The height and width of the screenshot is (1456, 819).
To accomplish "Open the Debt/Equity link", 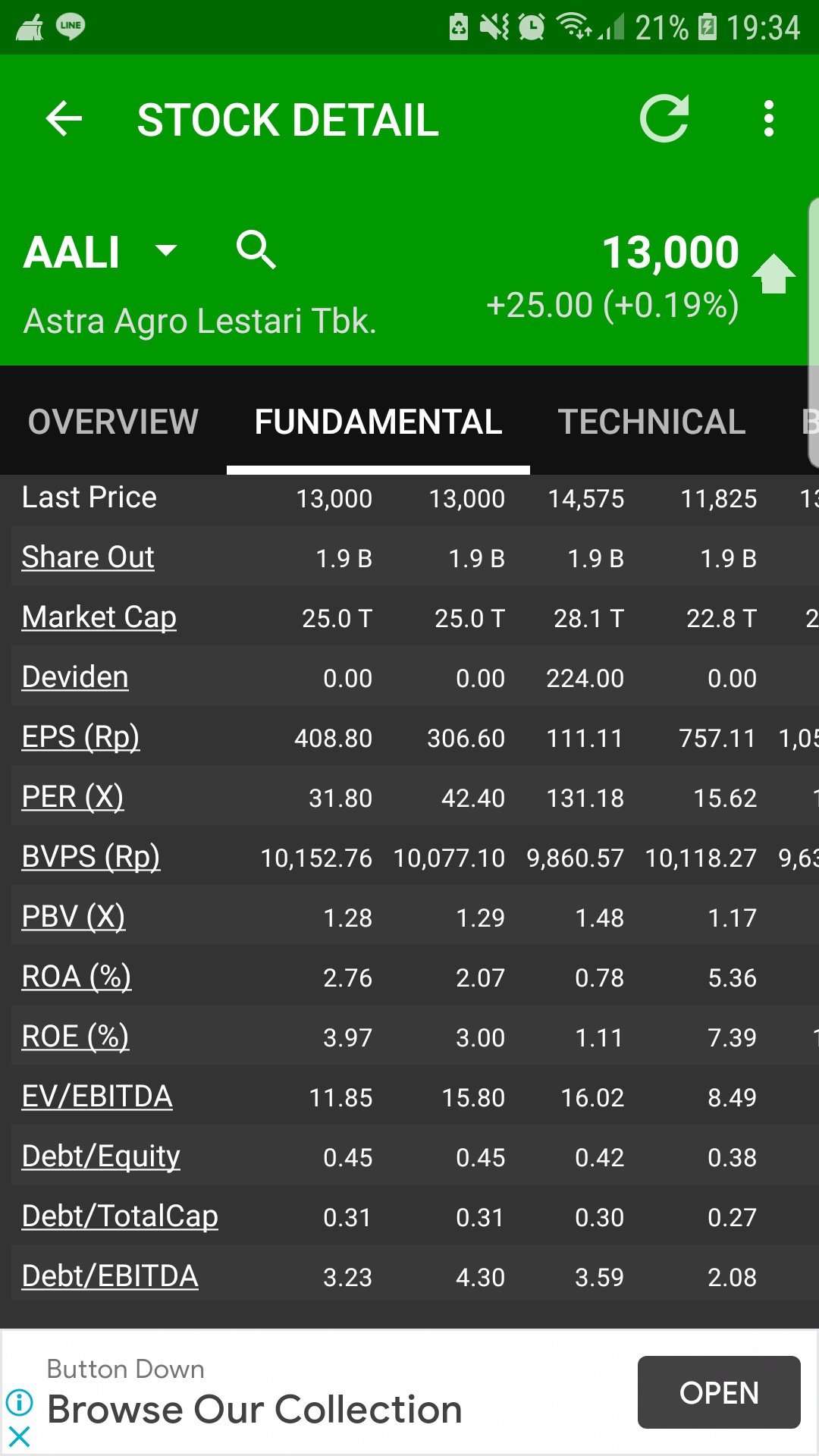I will click(101, 1156).
